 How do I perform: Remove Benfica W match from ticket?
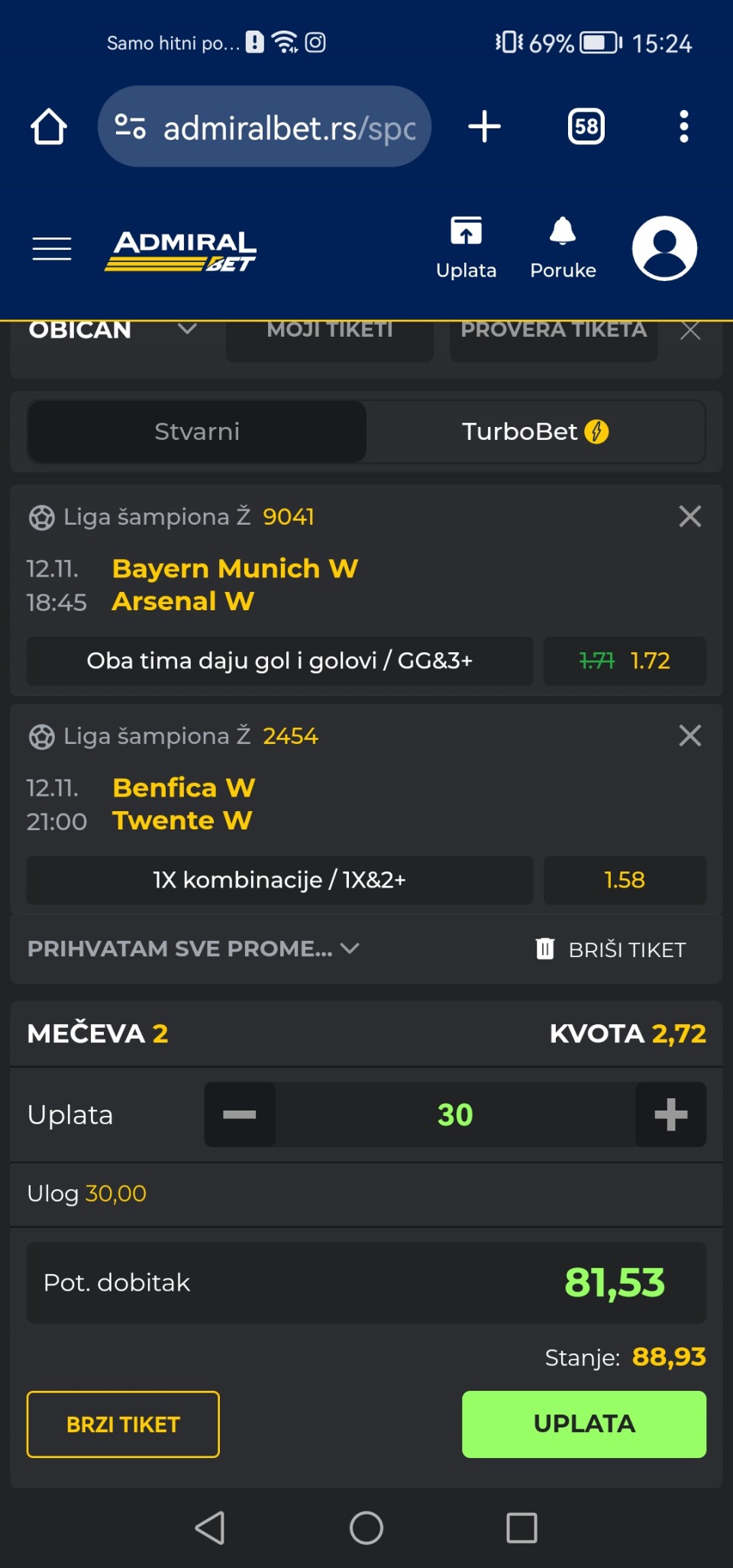(689, 736)
